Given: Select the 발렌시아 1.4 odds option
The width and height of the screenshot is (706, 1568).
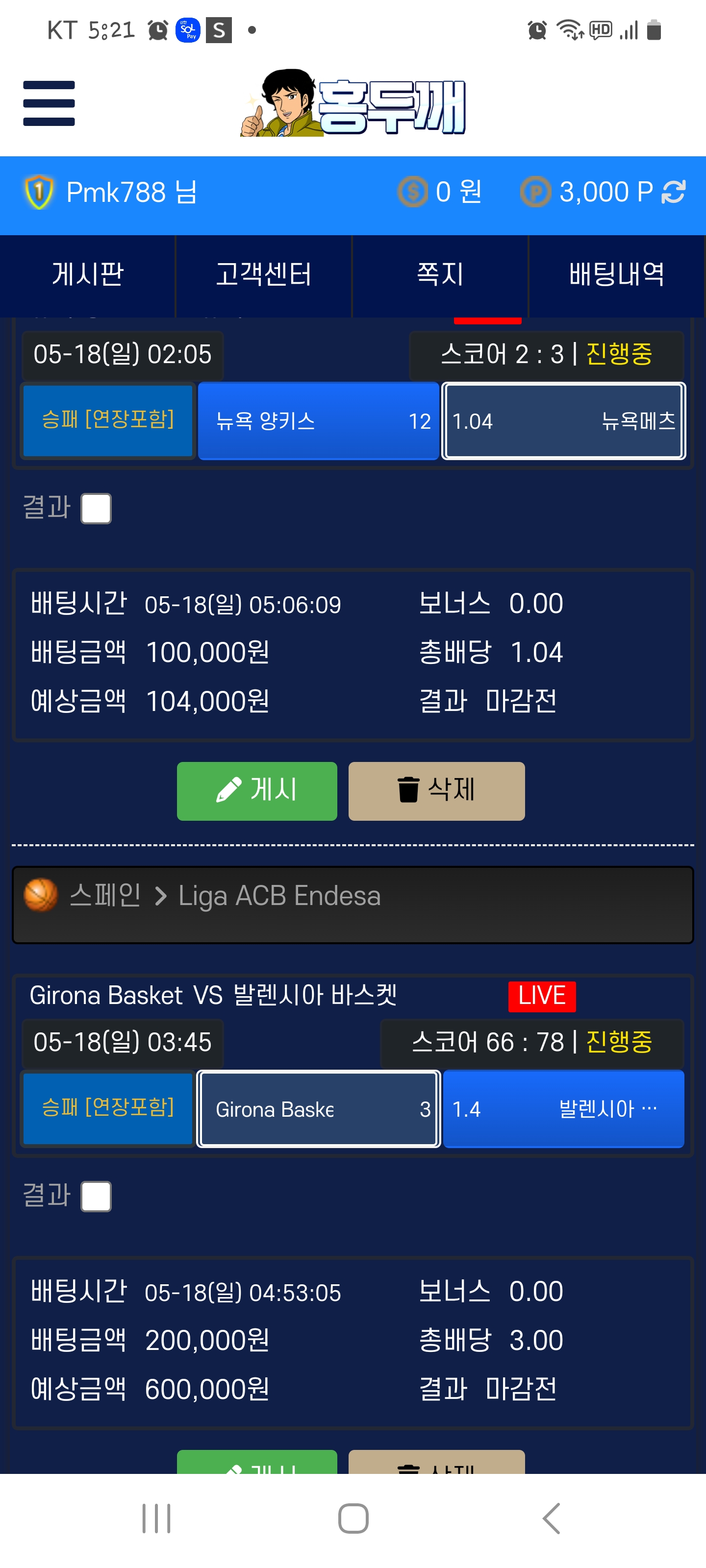Looking at the screenshot, I should click(x=563, y=1109).
